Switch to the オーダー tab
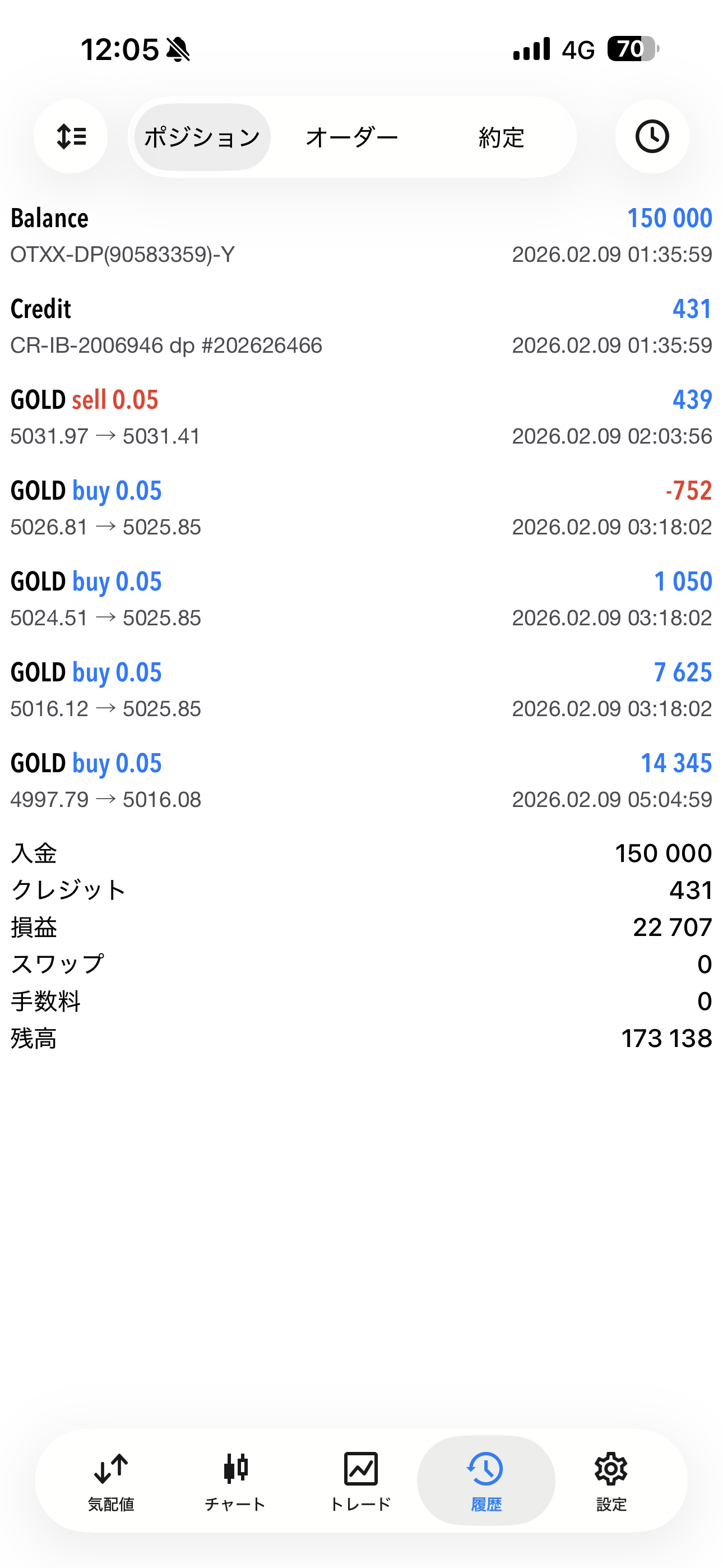The width and height of the screenshot is (723, 1568). (x=352, y=137)
